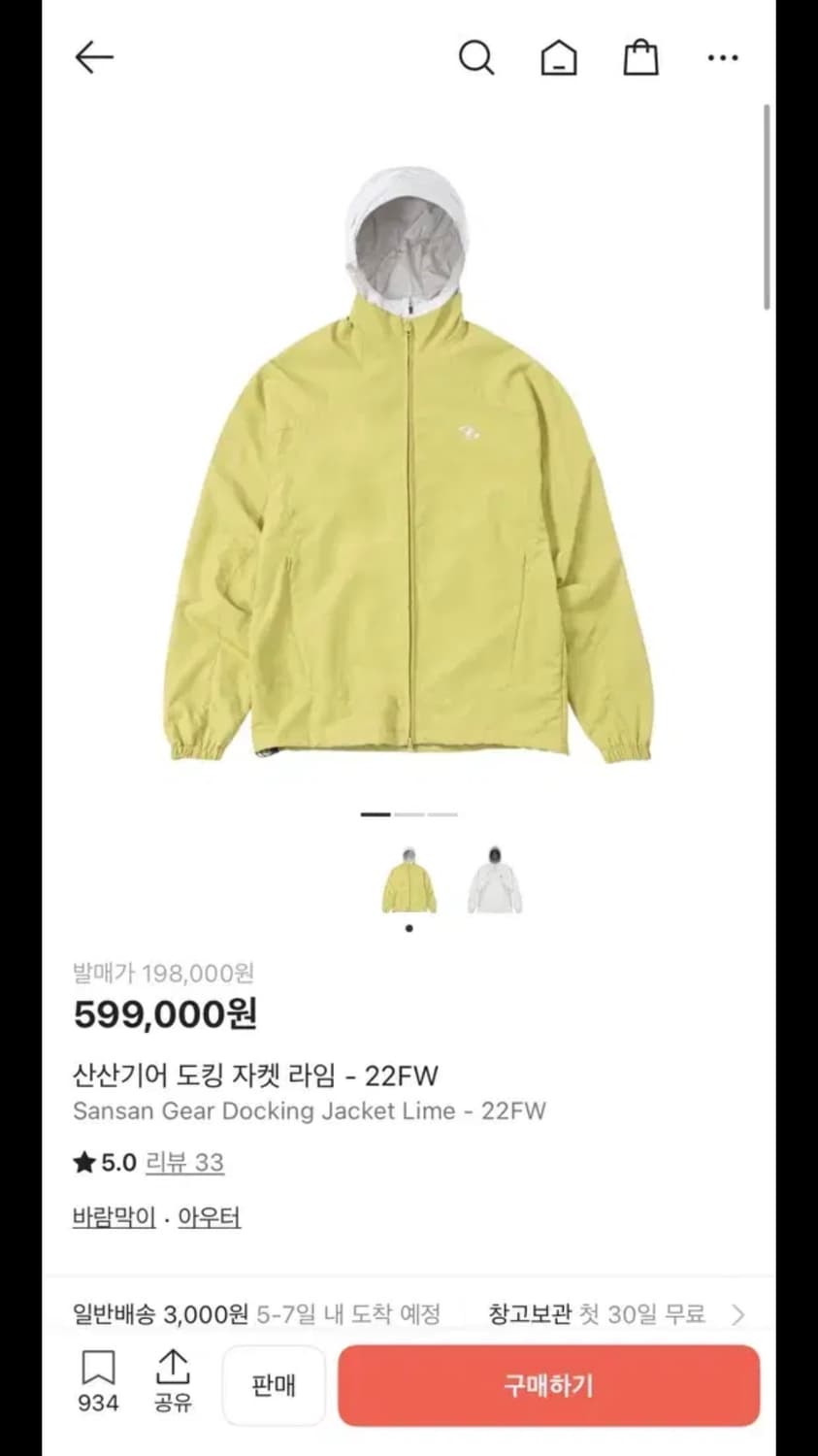
Task: Open the more options (...) icon
Action: 724,58
